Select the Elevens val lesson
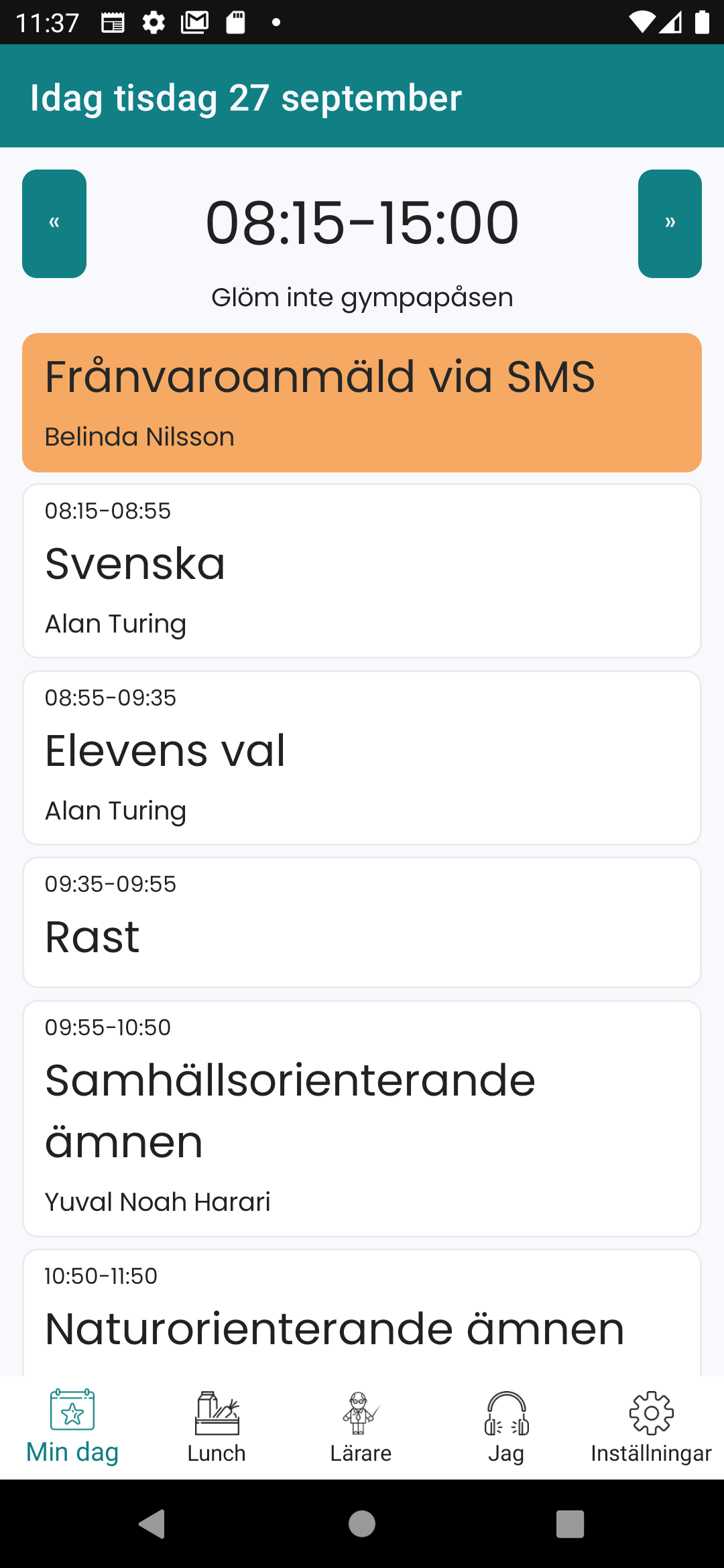The height and width of the screenshot is (1568, 724). (362, 758)
